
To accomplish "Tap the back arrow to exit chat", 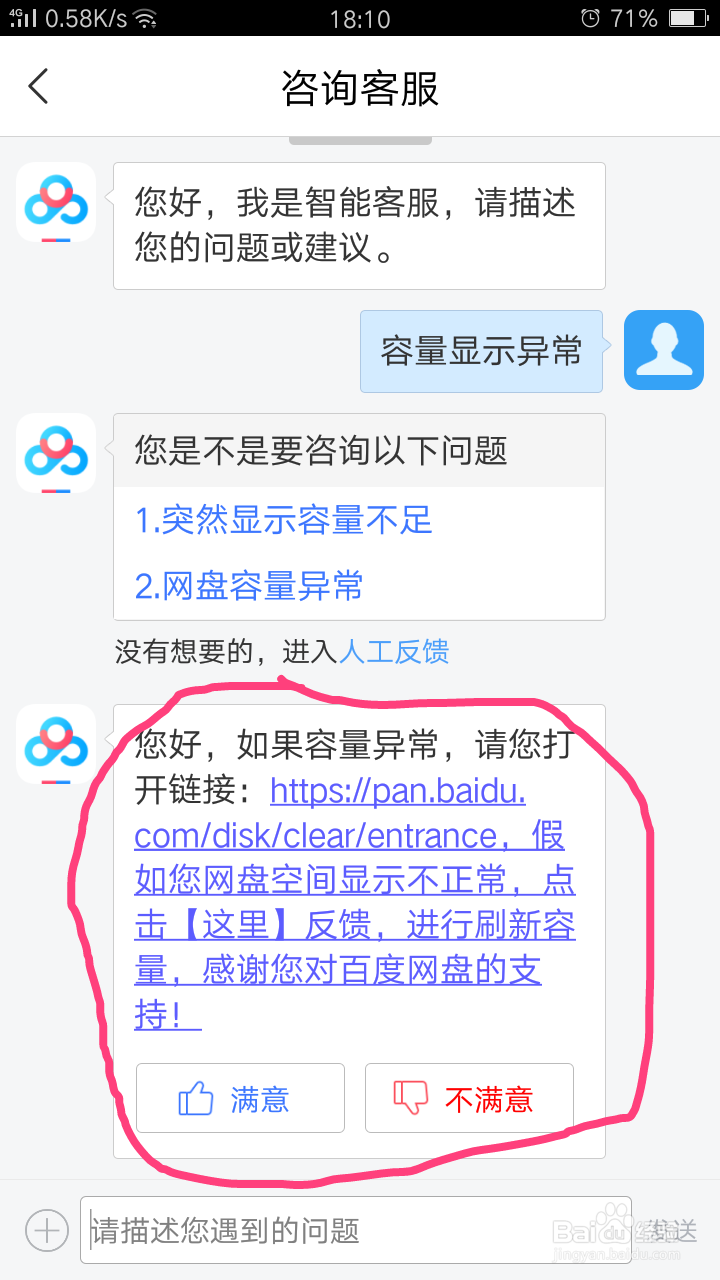I will pos(38,86).
